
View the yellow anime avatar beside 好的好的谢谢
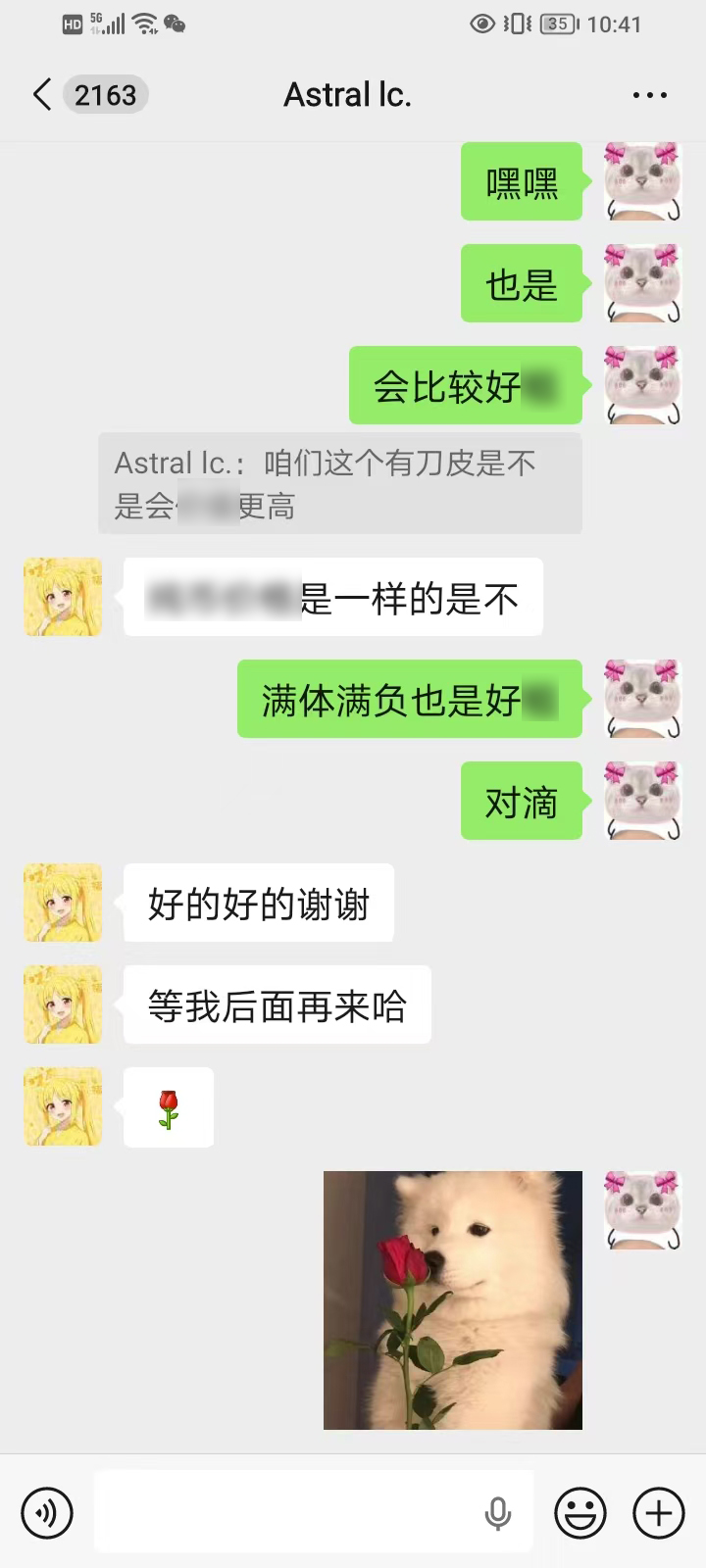63,903
